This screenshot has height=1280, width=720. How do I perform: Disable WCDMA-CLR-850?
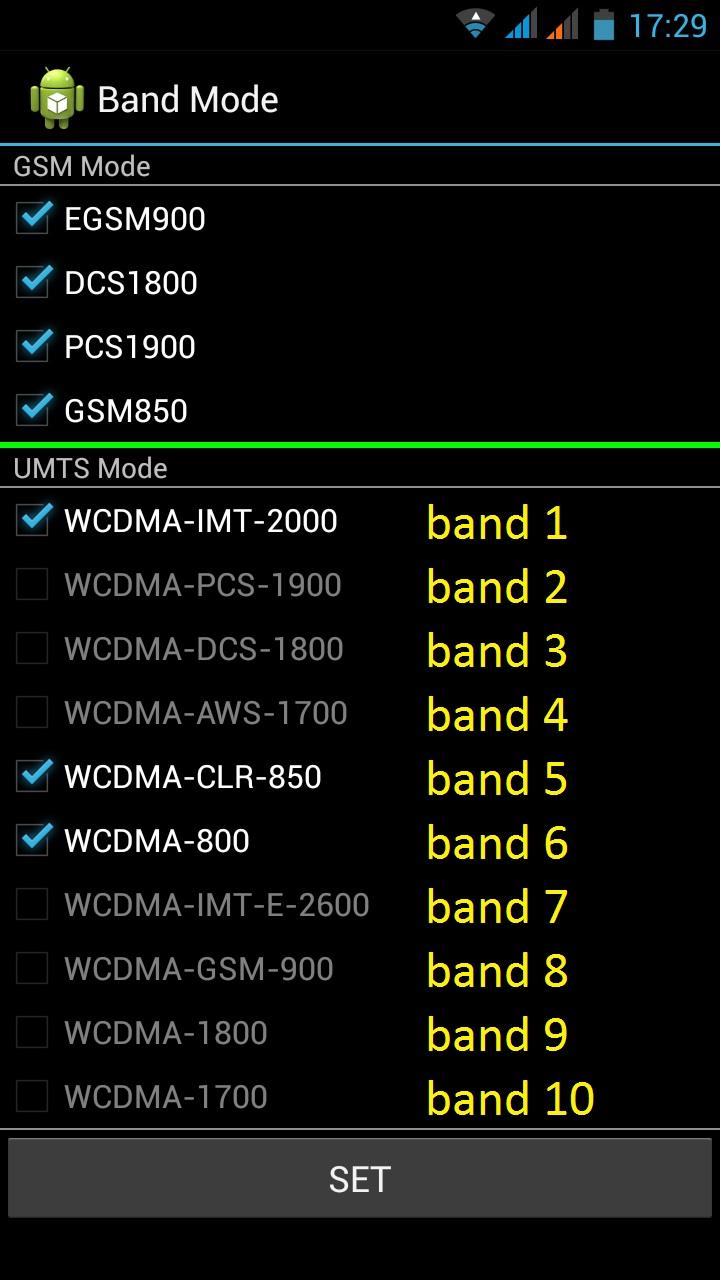[x=33, y=777]
